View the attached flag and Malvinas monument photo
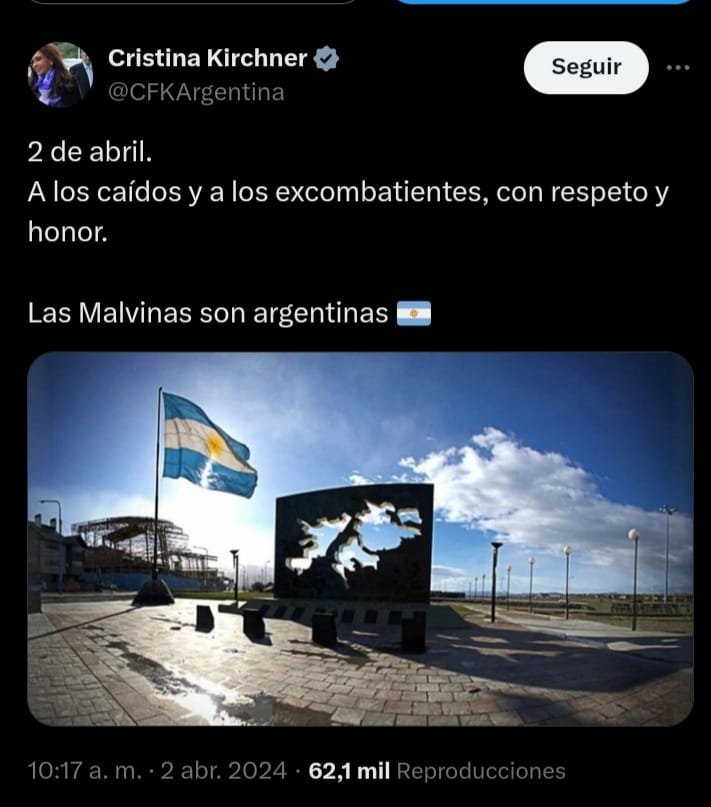This screenshot has height=807, width=711. point(360,538)
